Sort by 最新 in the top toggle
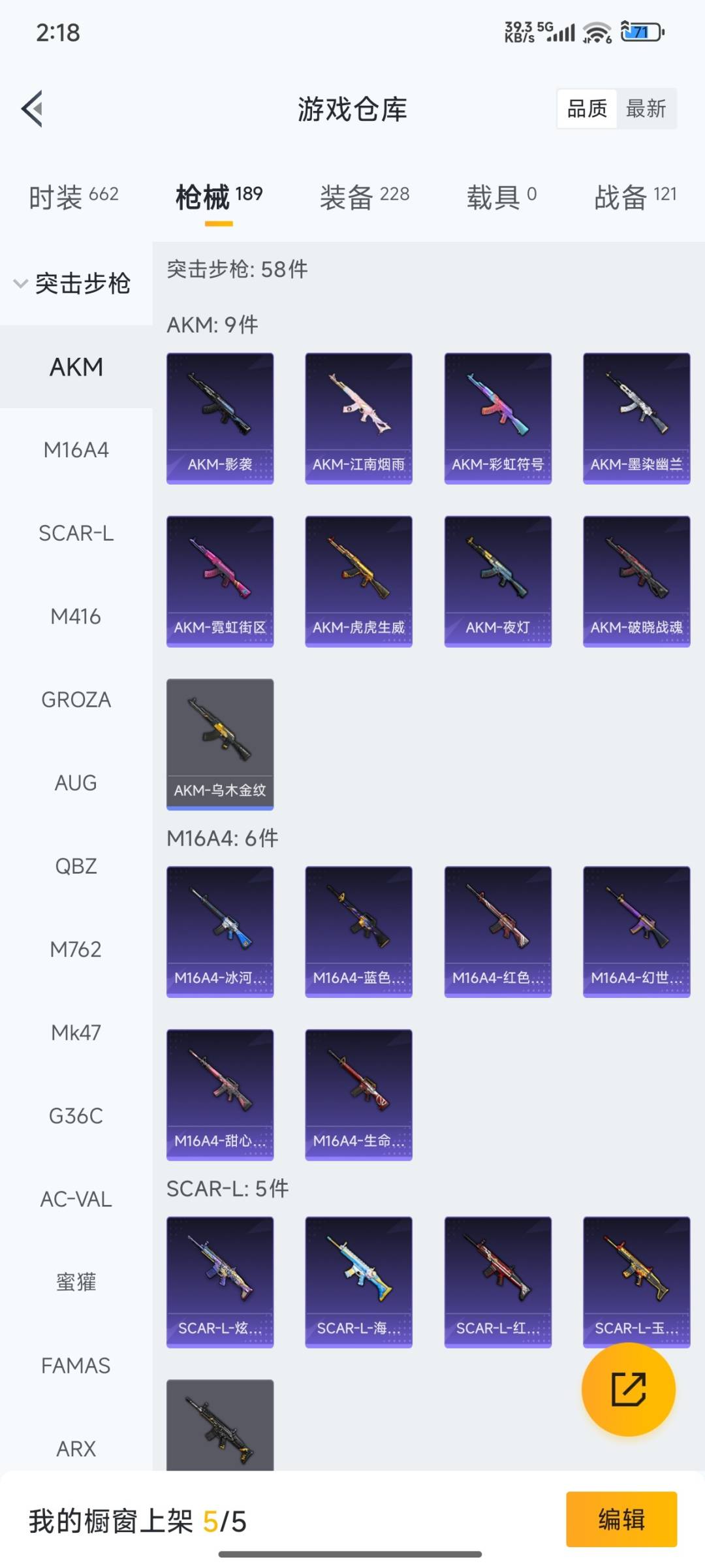705x1568 pixels. (646, 108)
